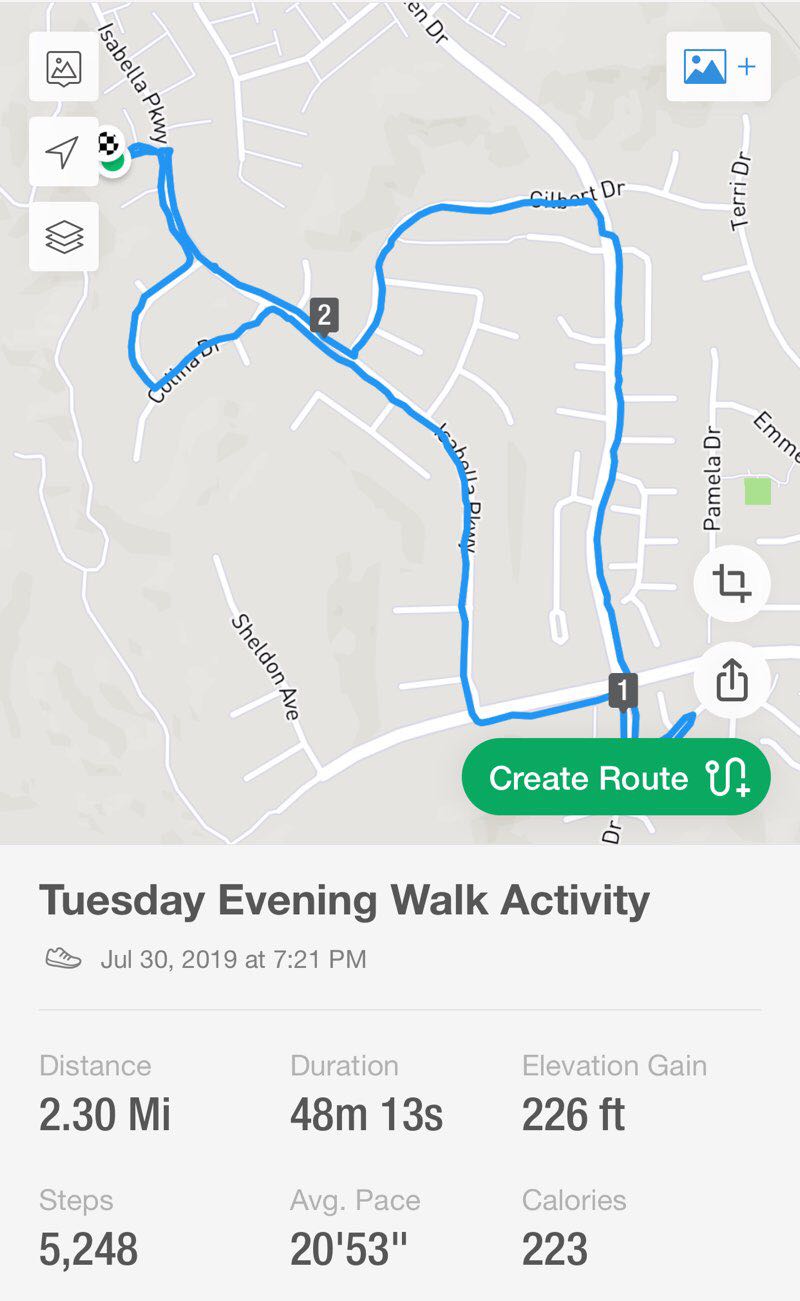Screen dimensions: 800x1301
Task: Share this walk activity
Action: click(x=732, y=682)
